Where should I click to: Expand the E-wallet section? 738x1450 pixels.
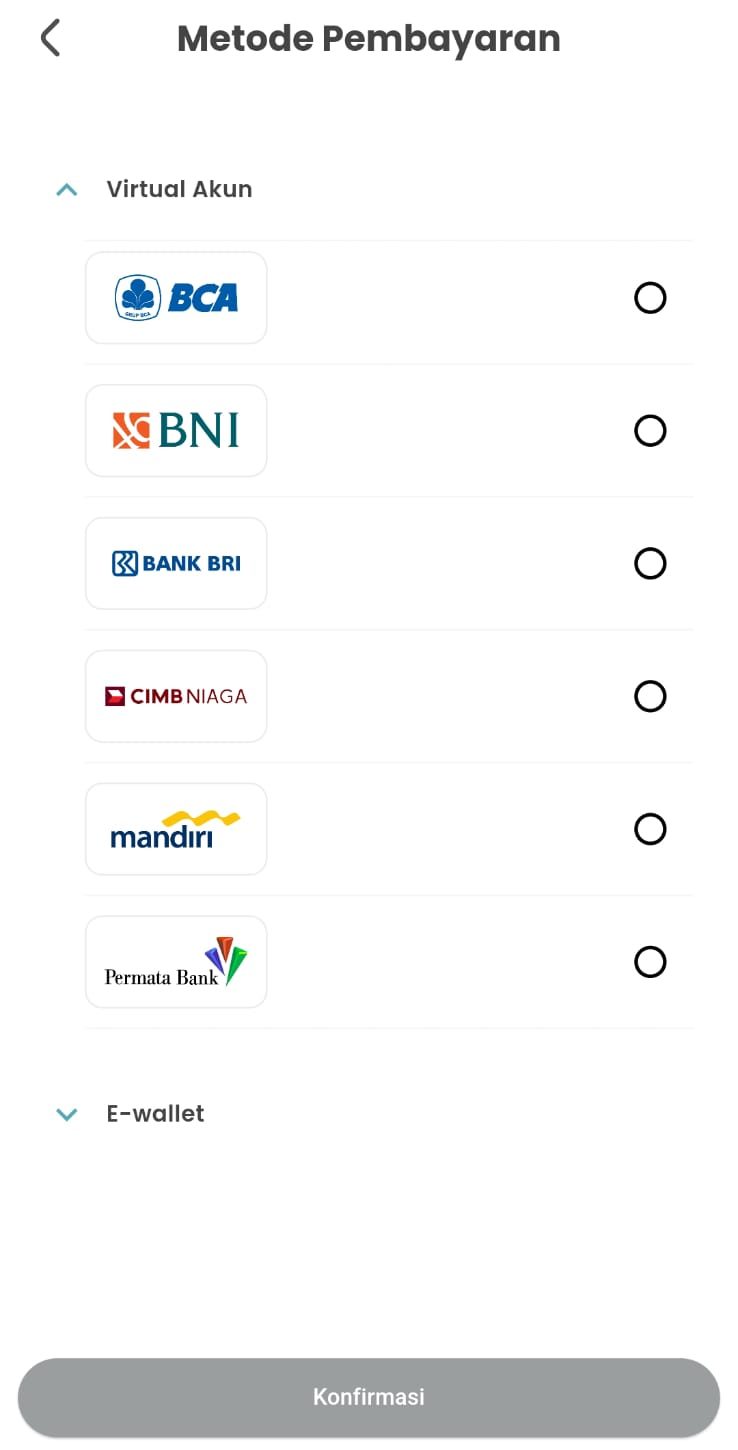click(x=67, y=1114)
